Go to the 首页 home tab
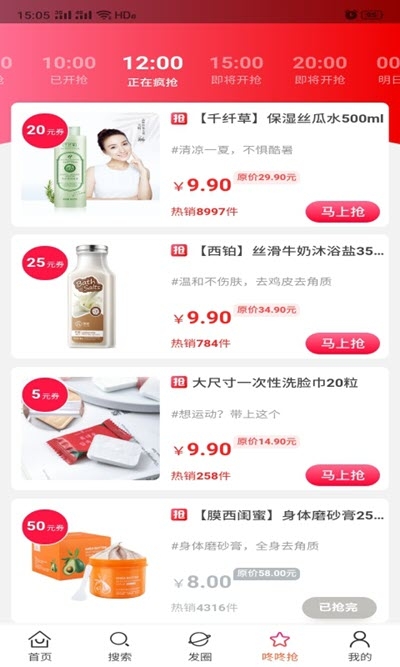This screenshot has width=400, height=667. [40, 646]
